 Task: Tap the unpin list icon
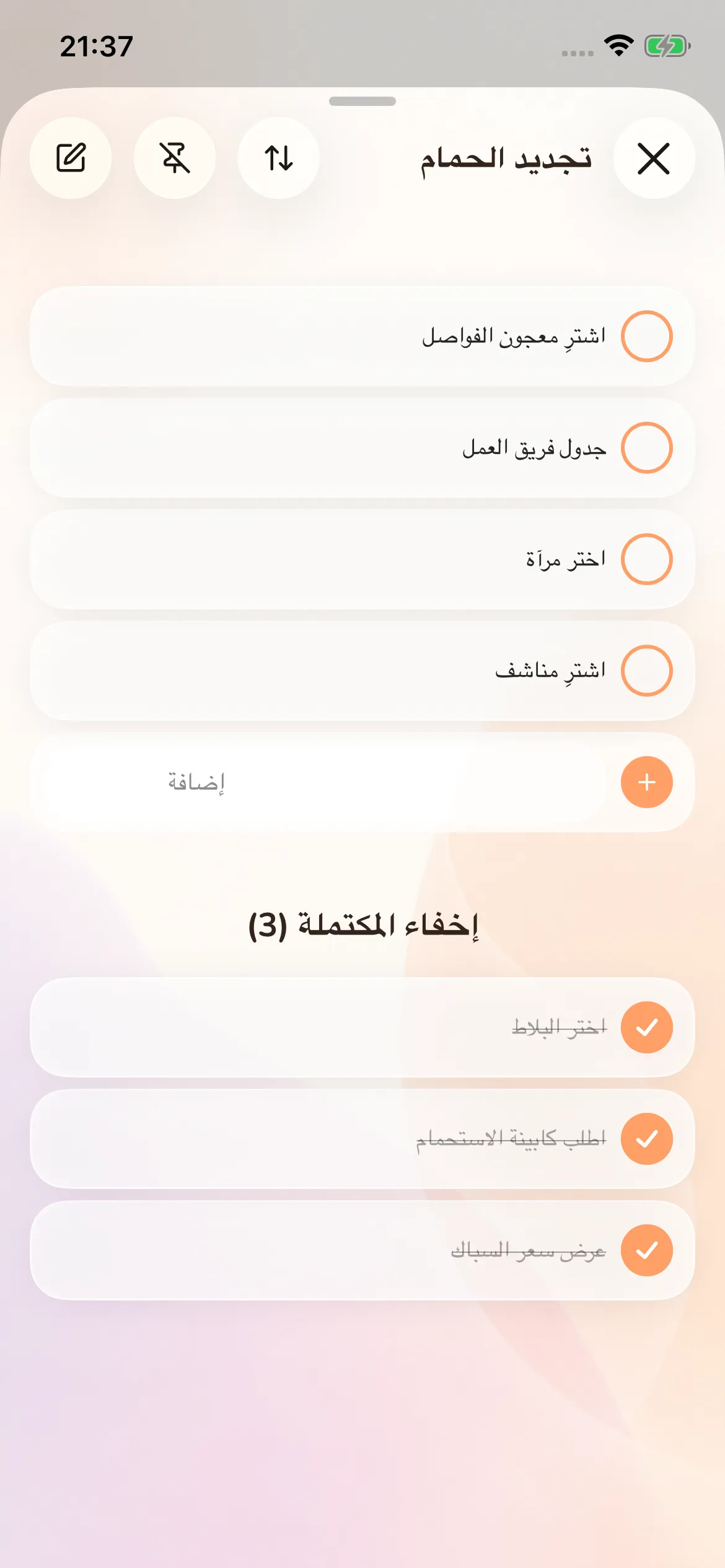[175, 158]
